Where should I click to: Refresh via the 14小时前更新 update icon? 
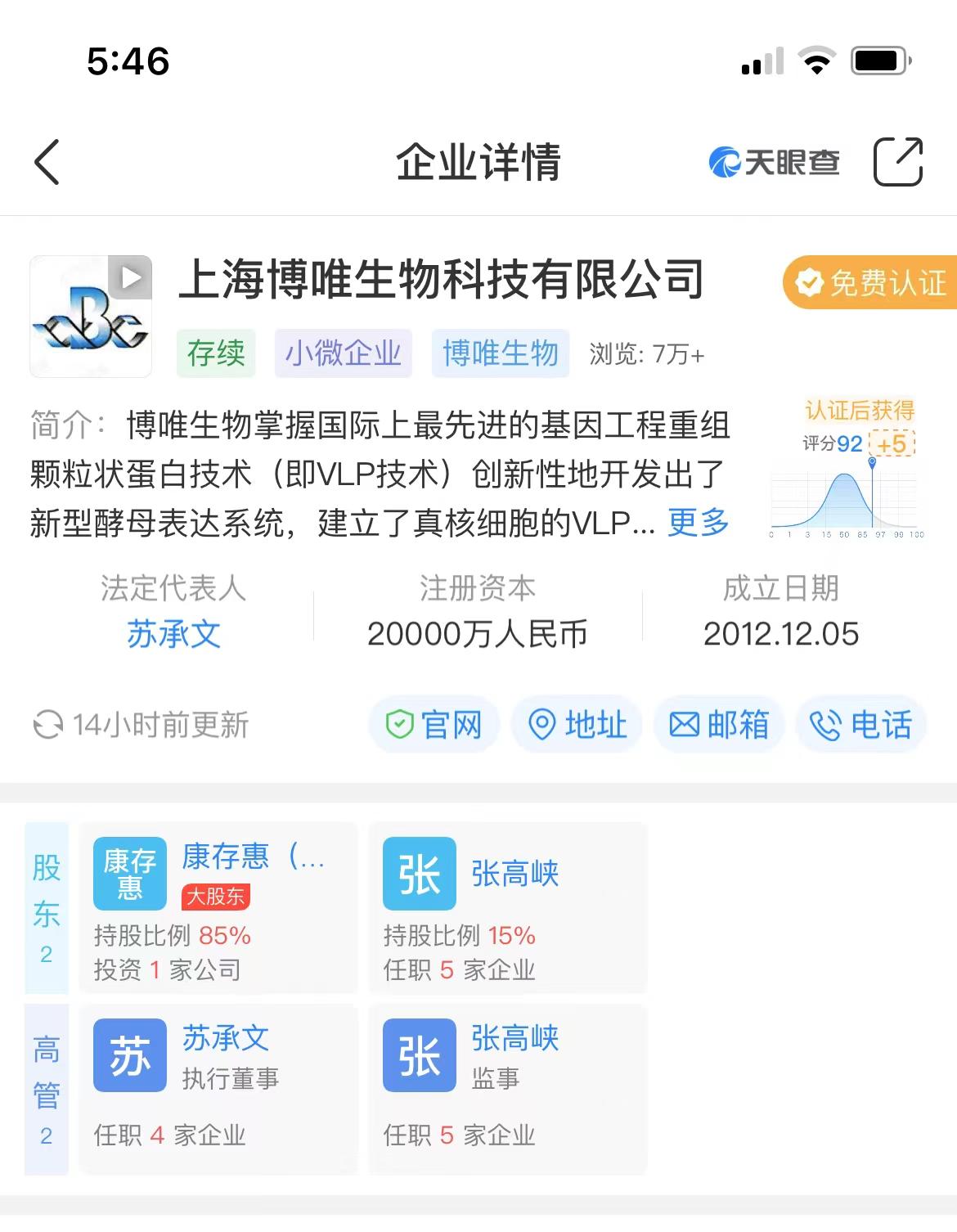pos(47,725)
